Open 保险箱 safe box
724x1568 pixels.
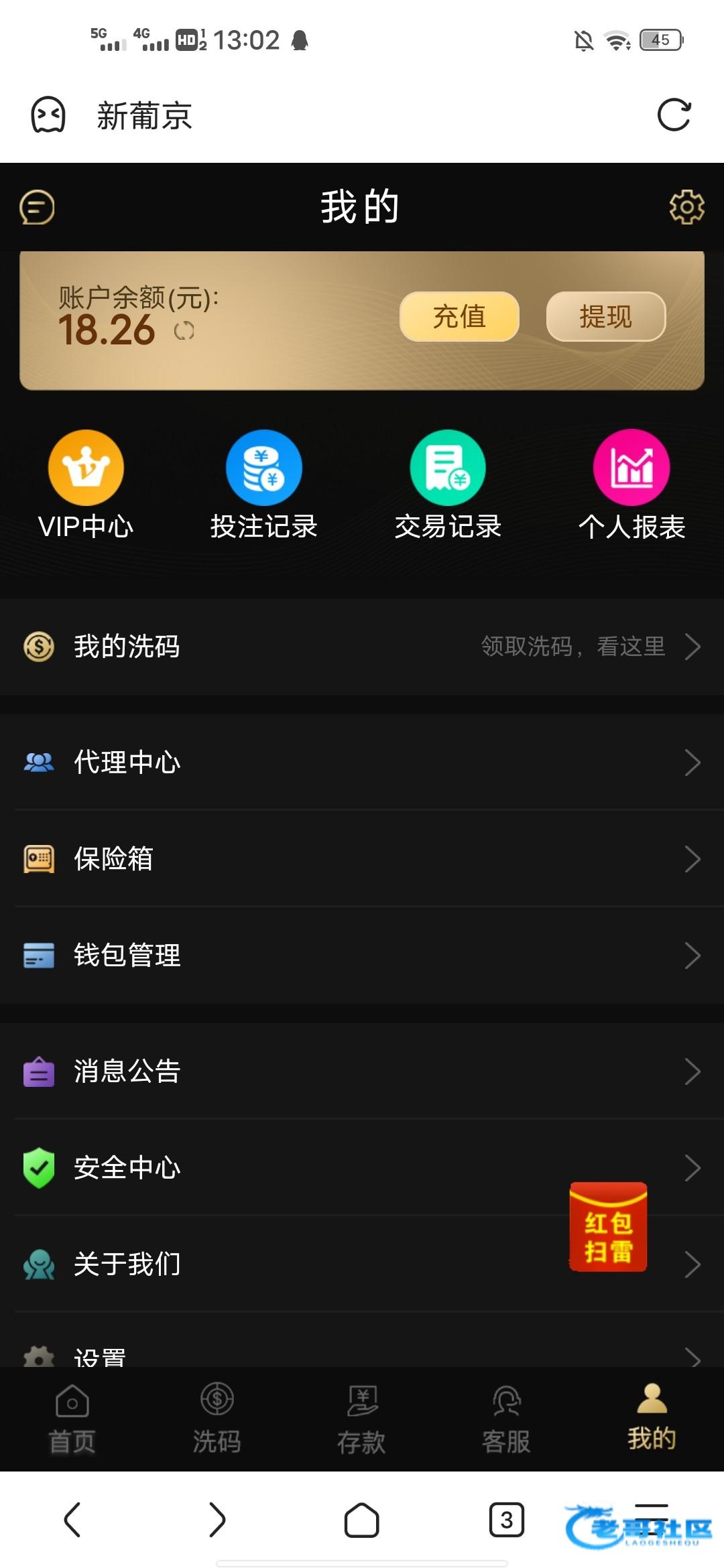point(362,859)
